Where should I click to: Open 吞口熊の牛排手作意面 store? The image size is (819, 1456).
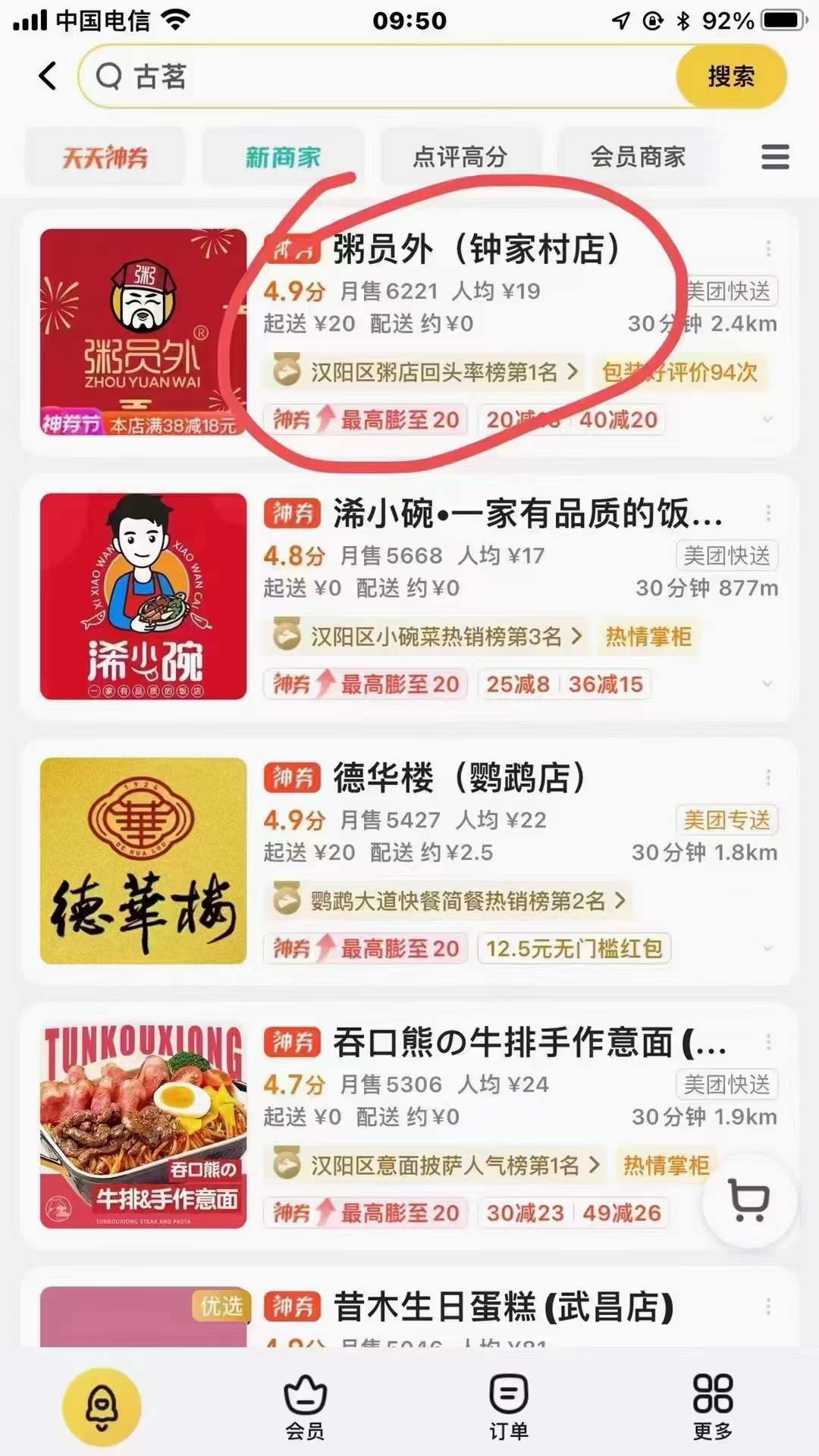point(409,1125)
